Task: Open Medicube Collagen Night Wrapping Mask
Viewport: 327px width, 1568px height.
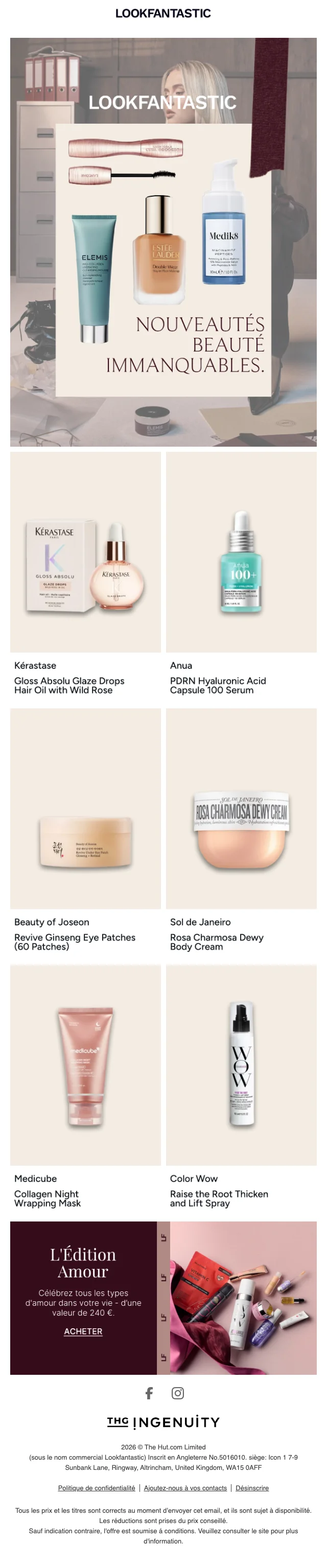Action: coord(85,1065)
